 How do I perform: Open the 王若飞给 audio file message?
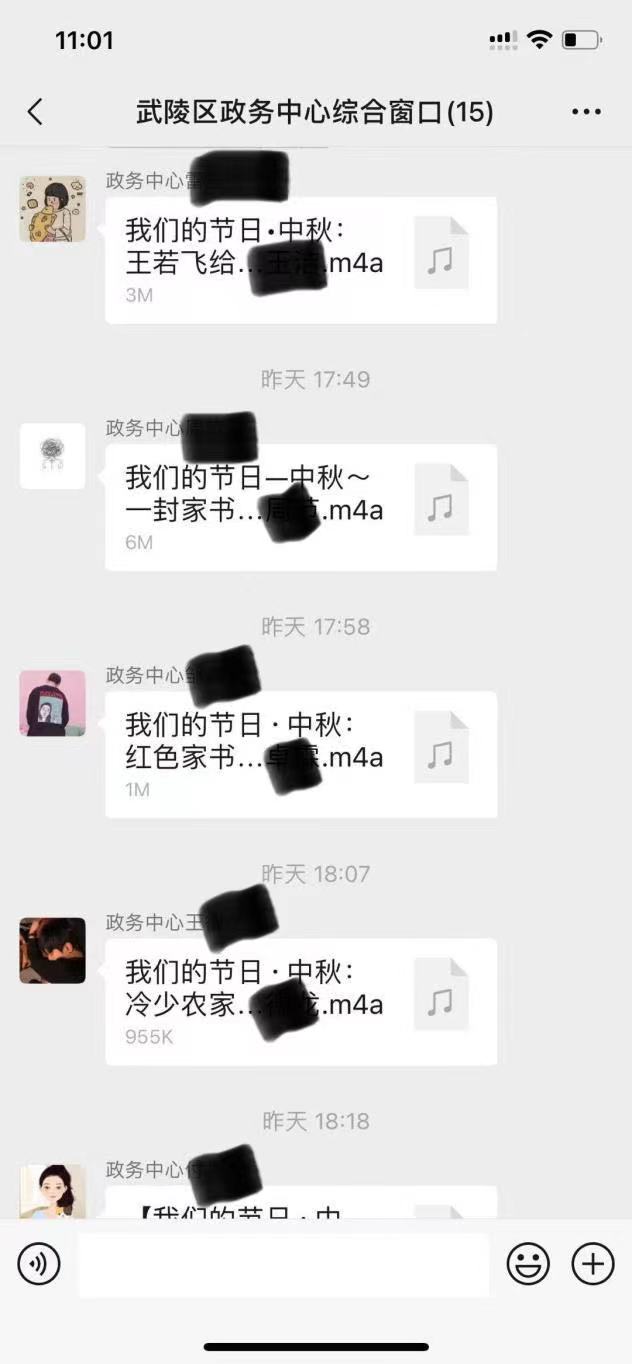[x=300, y=260]
